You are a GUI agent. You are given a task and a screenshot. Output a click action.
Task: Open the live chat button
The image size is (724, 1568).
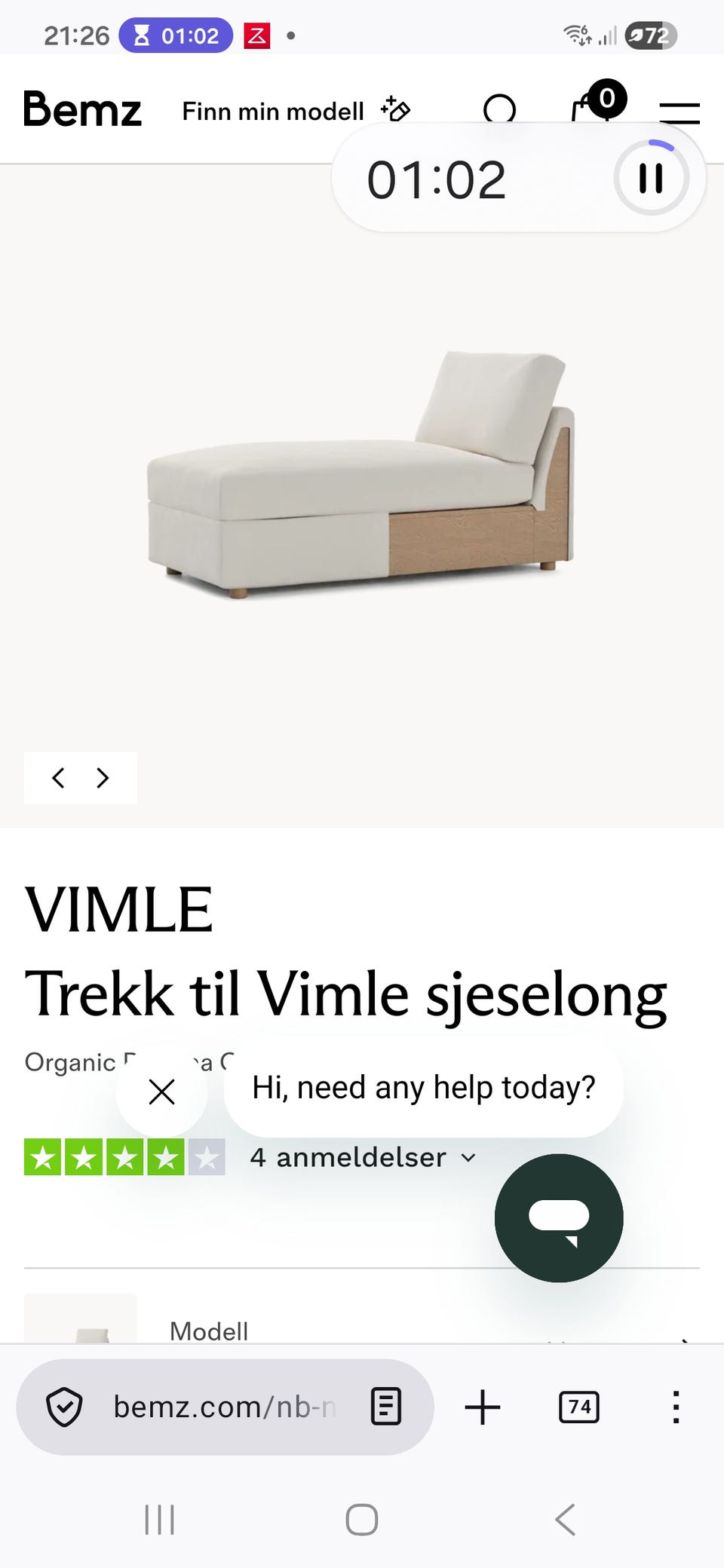pos(559,1217)
